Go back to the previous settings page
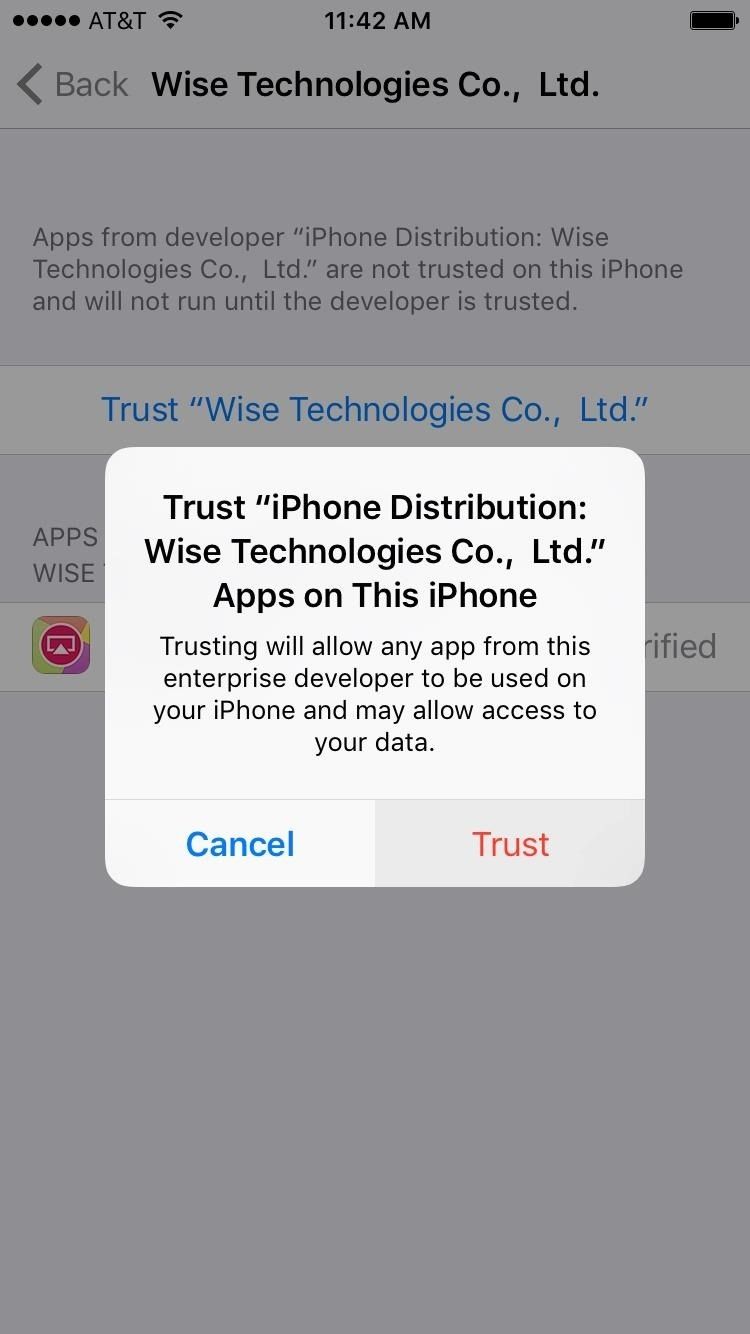This screenshot has height=1334, width=750. click(74, 85)
